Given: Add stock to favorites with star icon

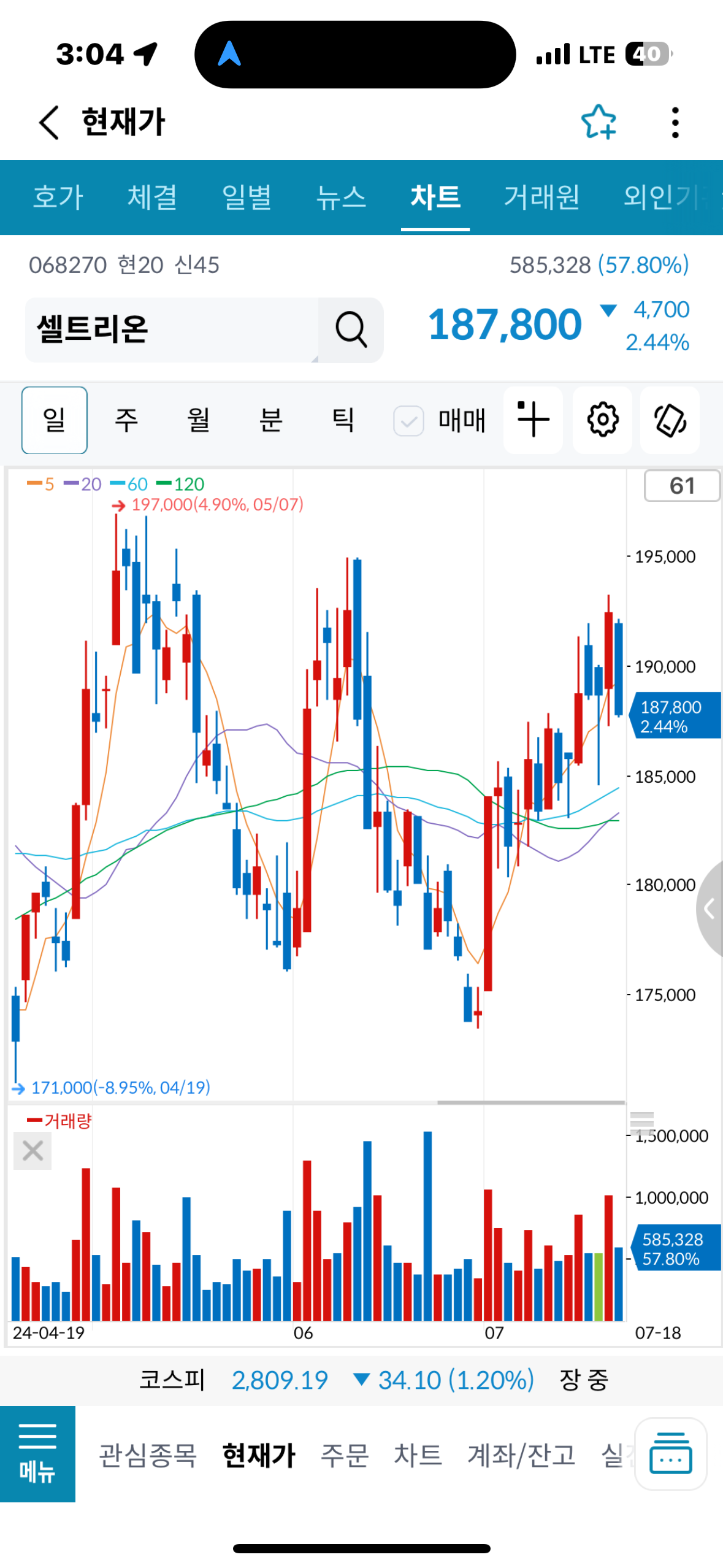Looking at the screenshot, I should tap(599, 122).
